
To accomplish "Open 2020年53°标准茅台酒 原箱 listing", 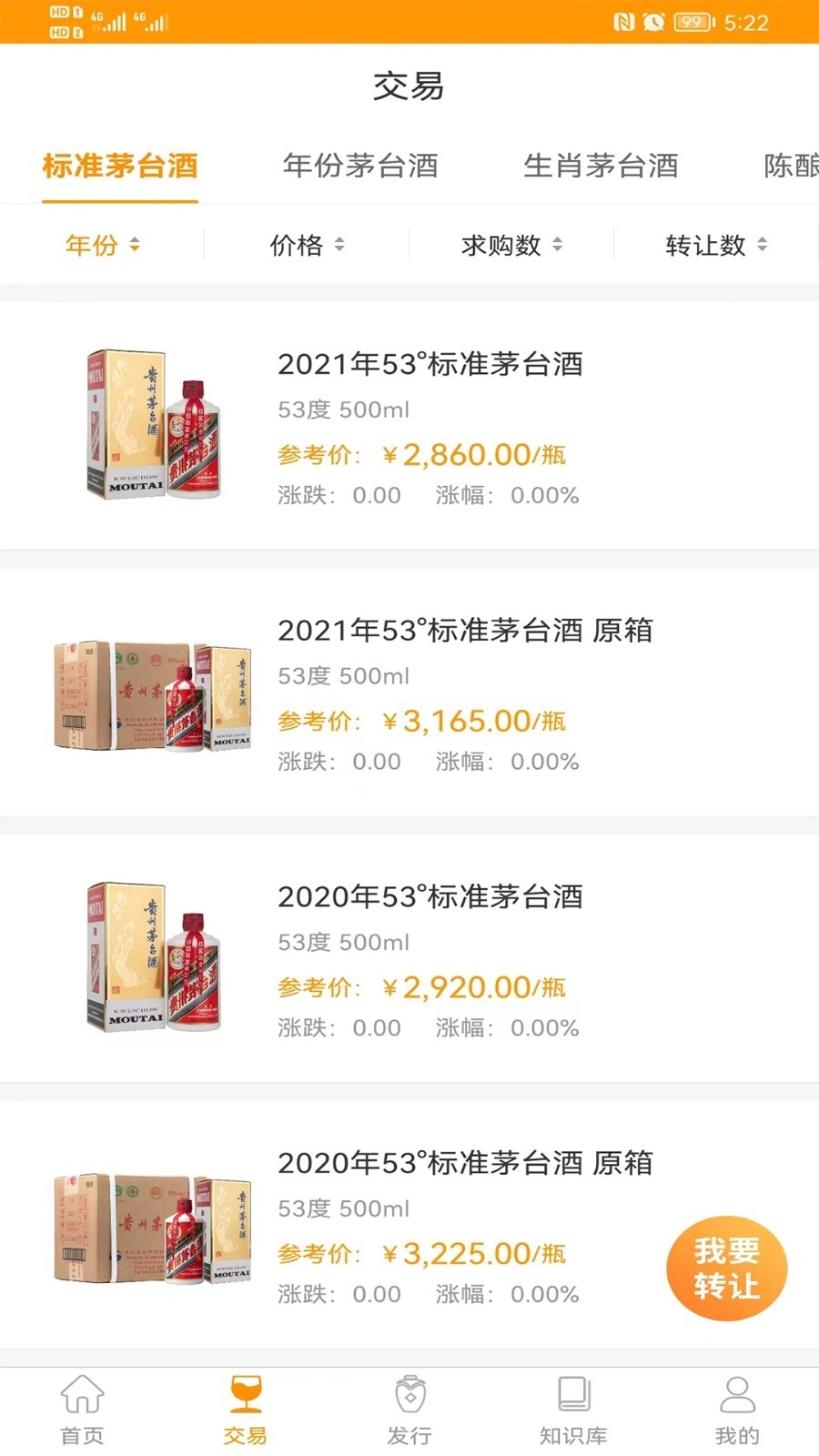I will click(x=409, y=1225).
